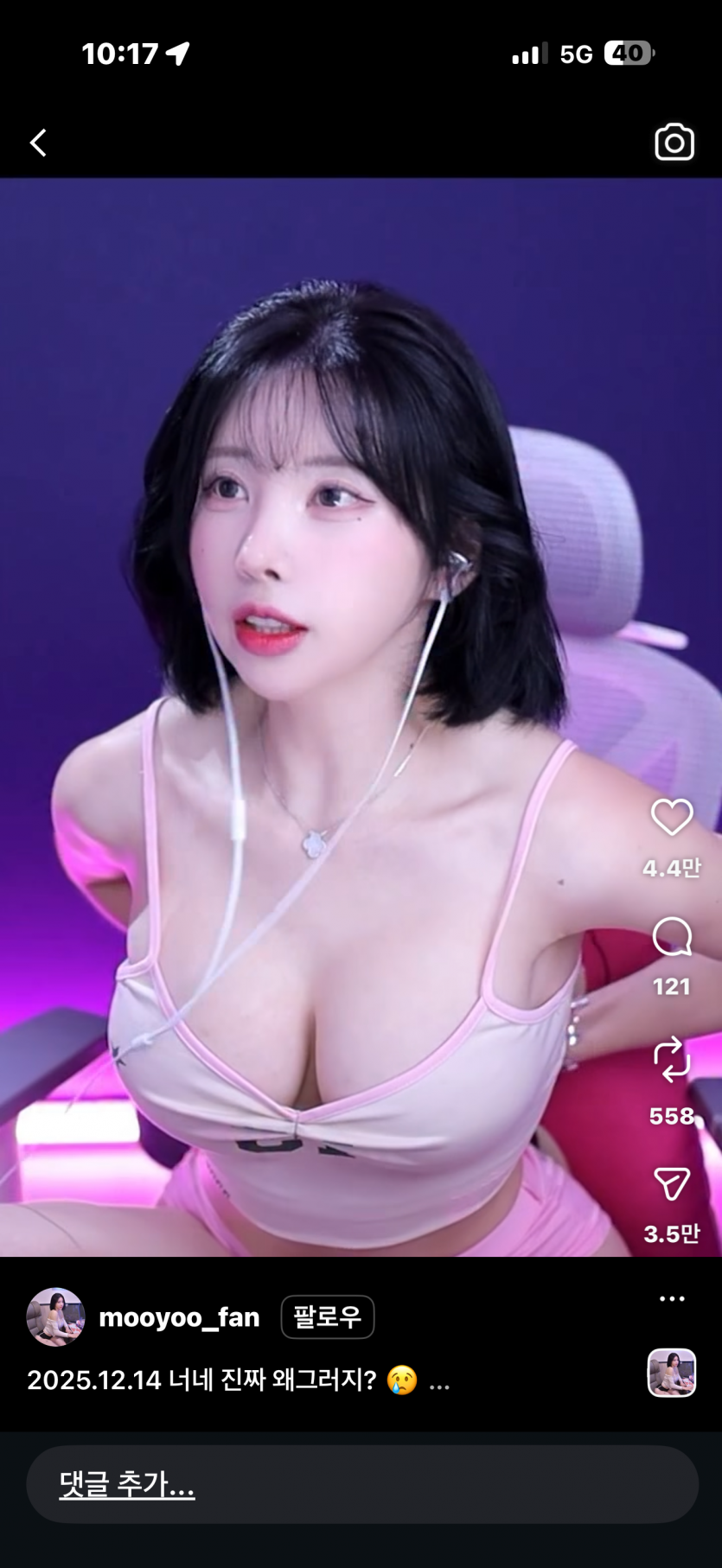Screen dimensions: 722x1568
Task: Open the comments bubble icon
Action: click(672, 937)
